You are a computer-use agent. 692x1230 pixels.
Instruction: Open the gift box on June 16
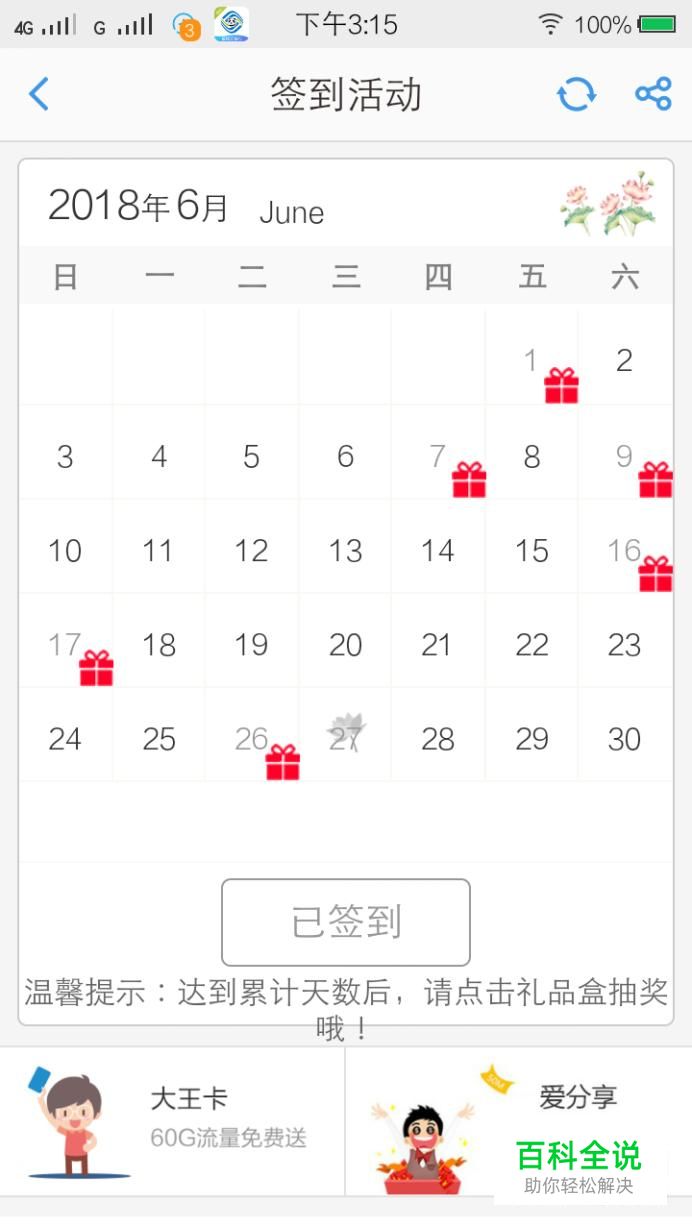pyautogui.click(x=655, y=574)
